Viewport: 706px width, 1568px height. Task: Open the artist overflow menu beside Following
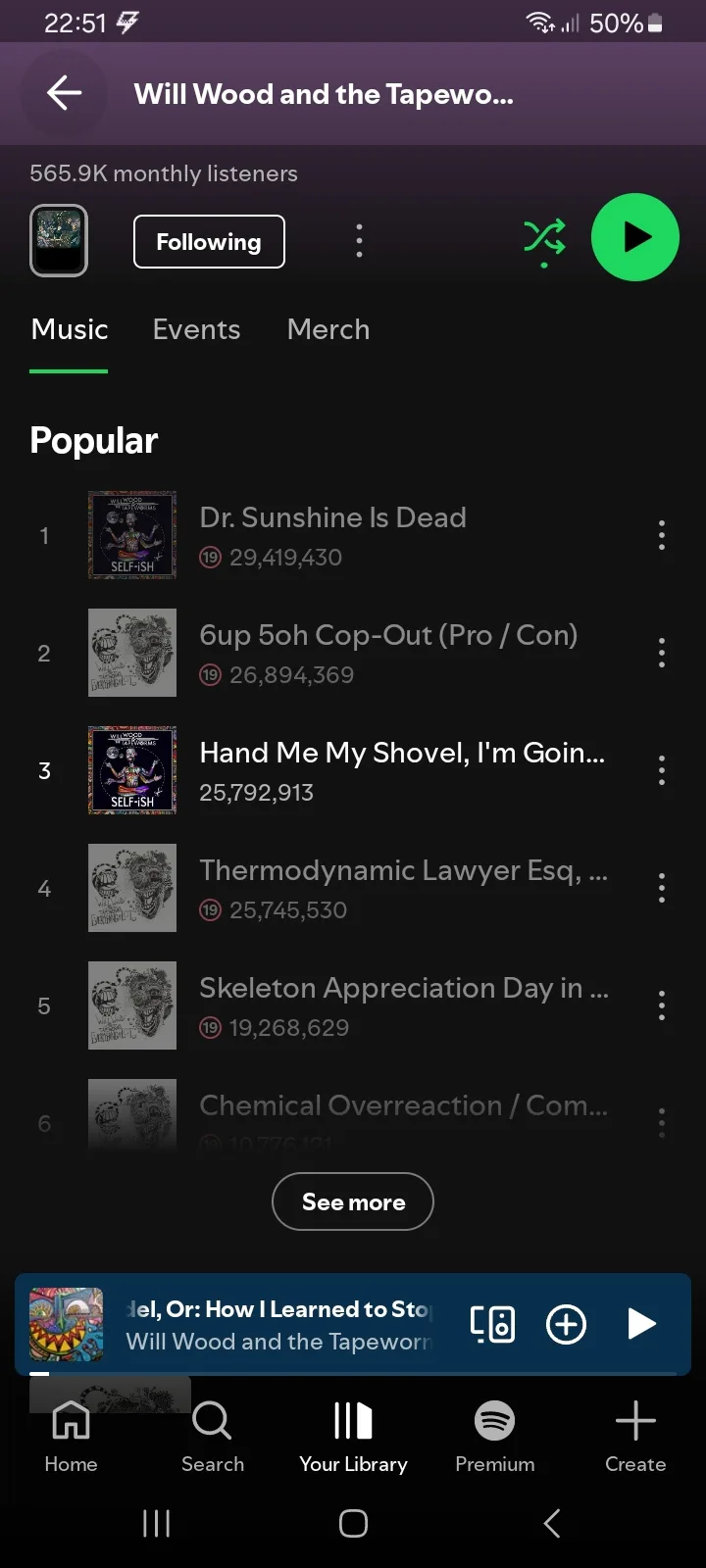coord(359,241)
